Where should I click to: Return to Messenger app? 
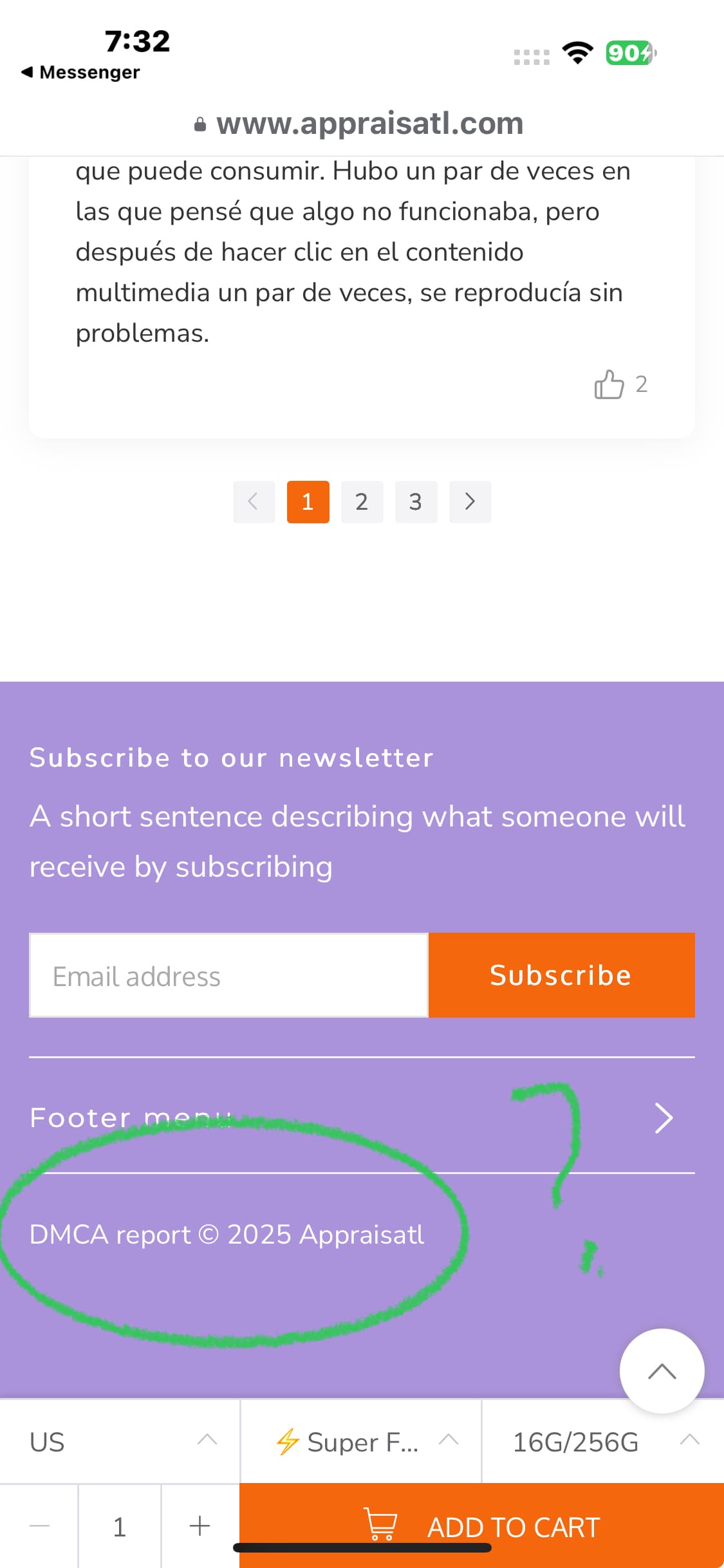81,72
